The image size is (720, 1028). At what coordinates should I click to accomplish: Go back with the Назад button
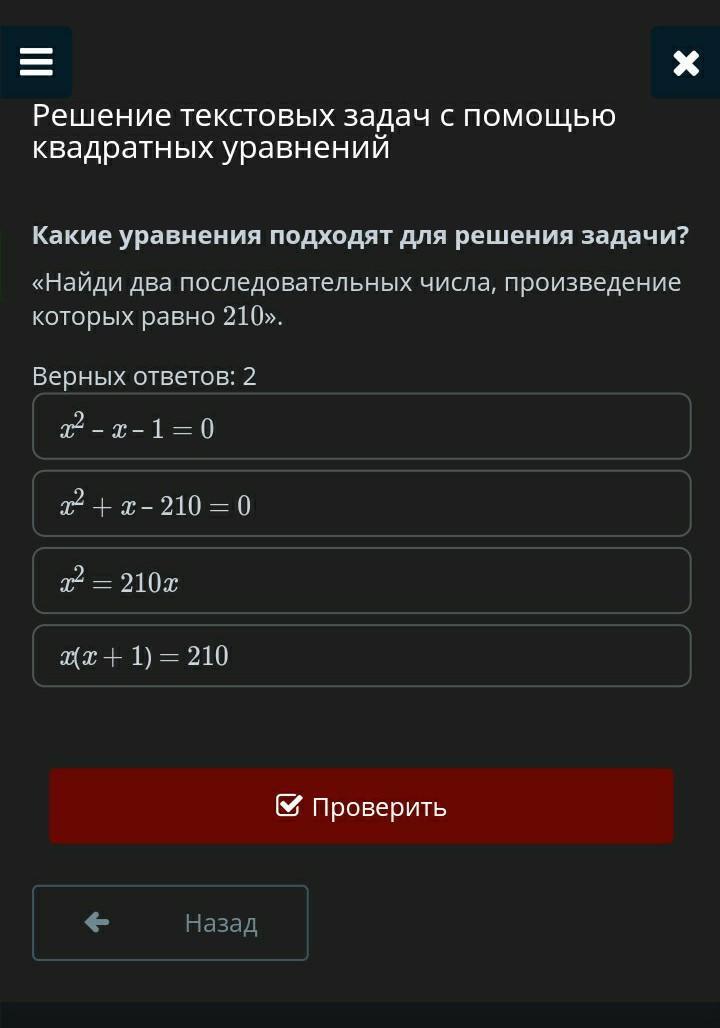(170, 922)
